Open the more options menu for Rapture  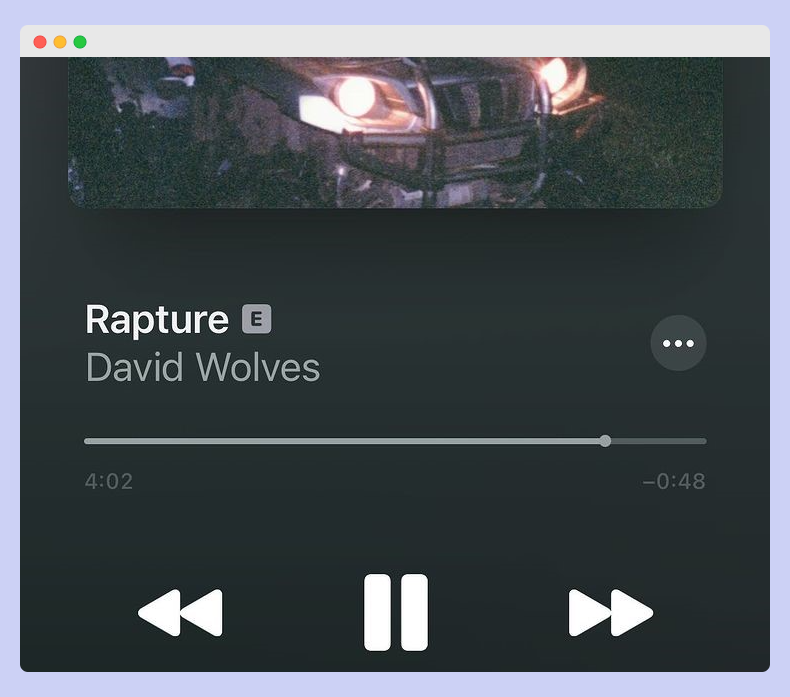(678, 343)
